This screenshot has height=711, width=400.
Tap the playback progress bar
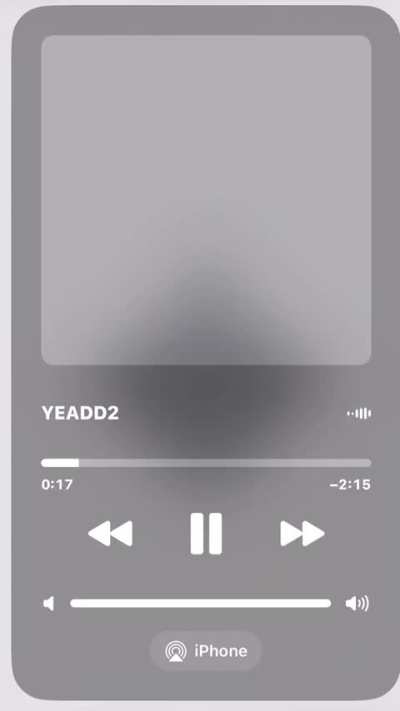[206, 463]
